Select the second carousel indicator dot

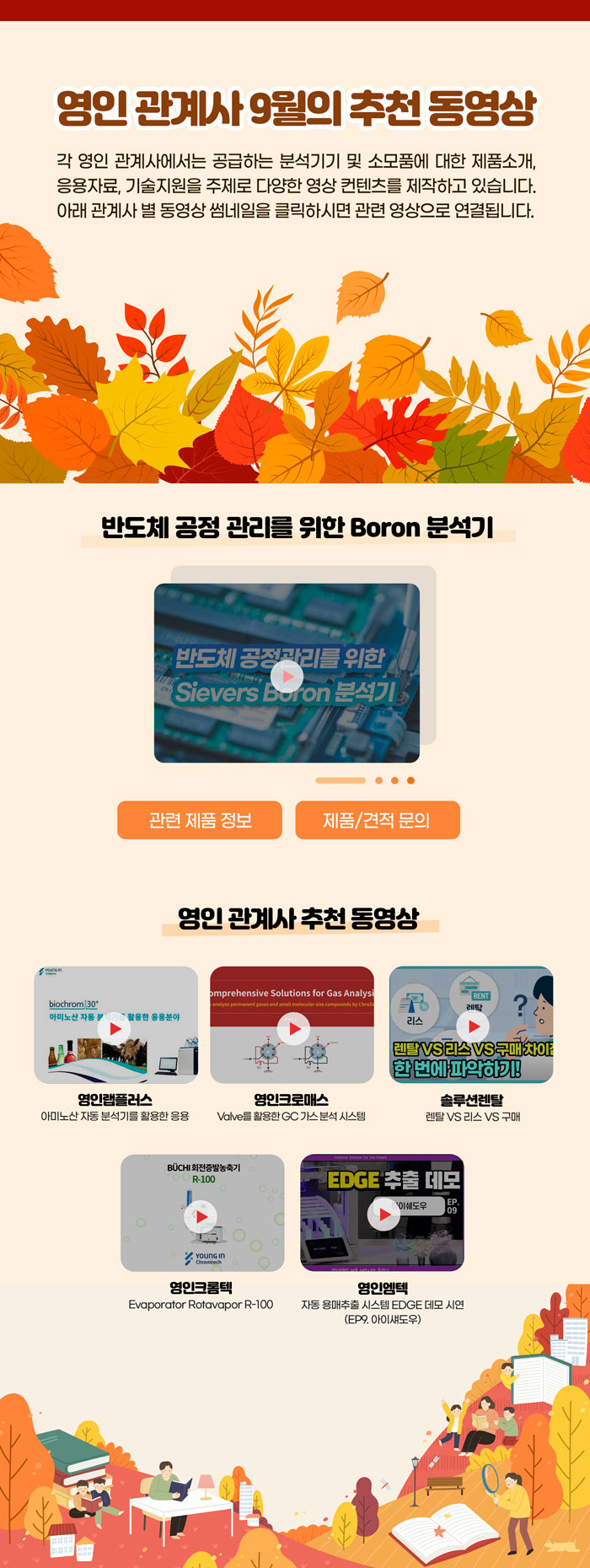tap(379, 780)
